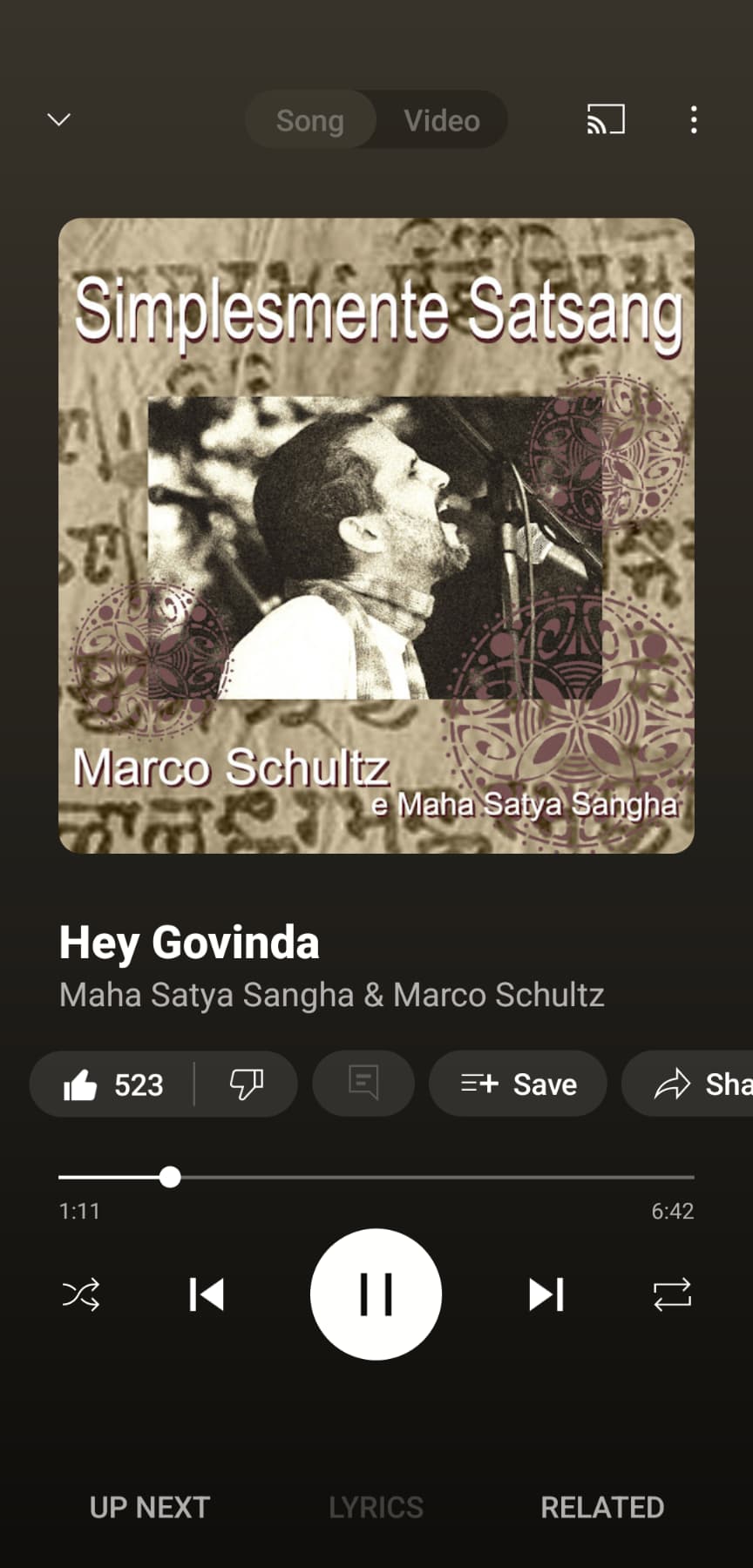This screenshot has width=753, height=1568.
Task: Pause the current song
Action: pyautogui.click(x=376, y=1294)
